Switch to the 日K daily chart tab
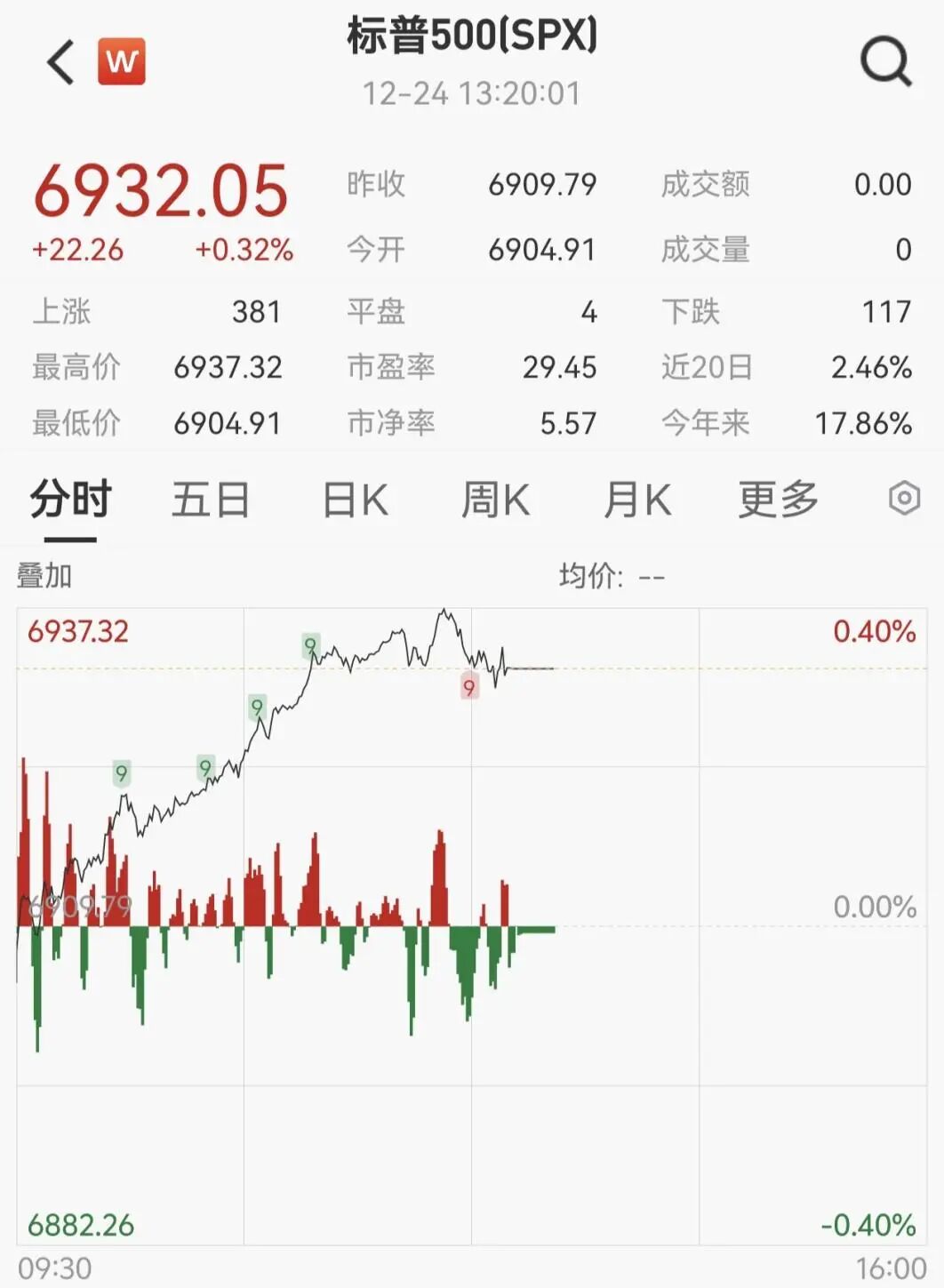The height and width of the screenshot is (1288, 944). pyautogui.click(x=355, y=500)
